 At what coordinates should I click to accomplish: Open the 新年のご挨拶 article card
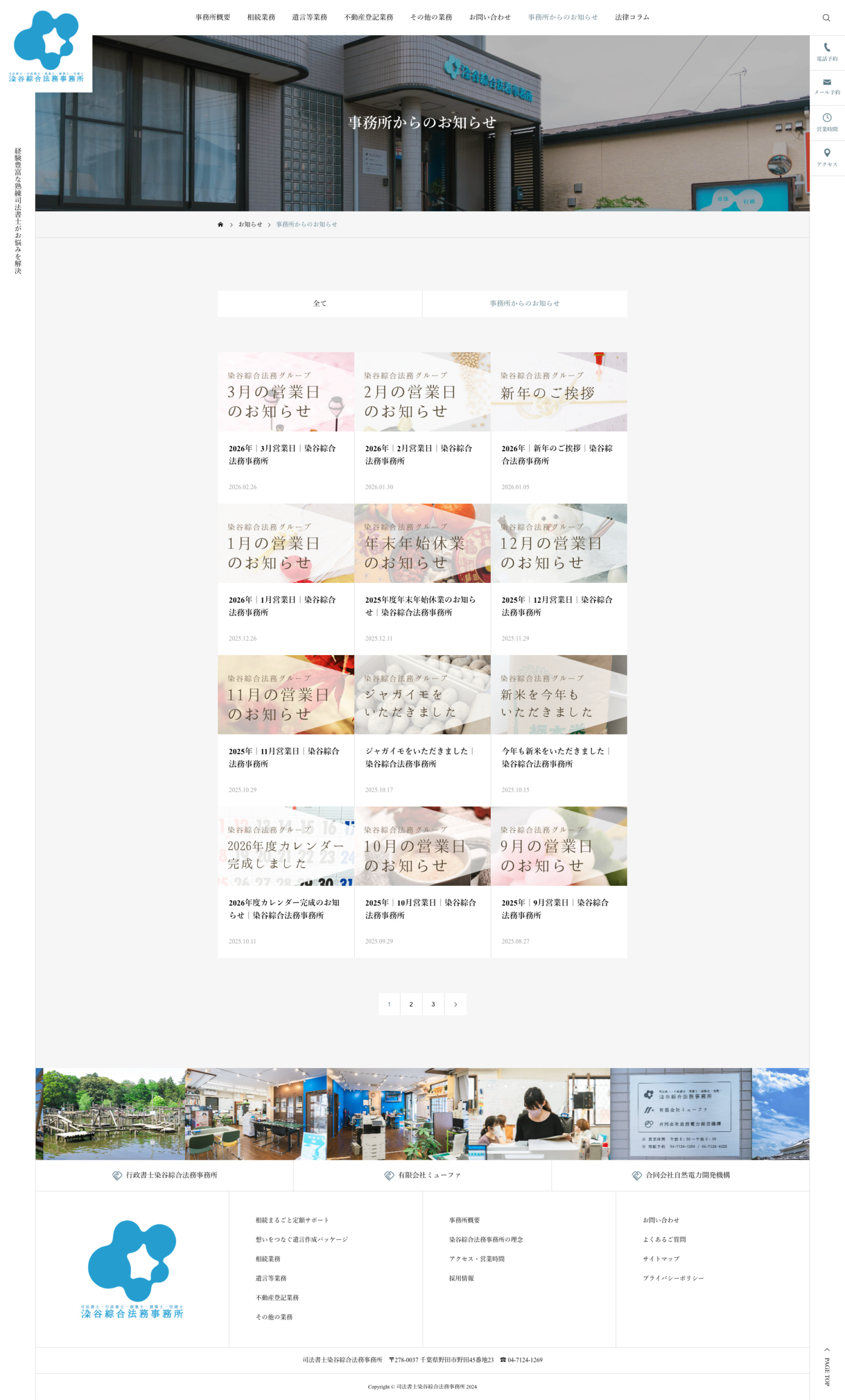pos(558,426)
